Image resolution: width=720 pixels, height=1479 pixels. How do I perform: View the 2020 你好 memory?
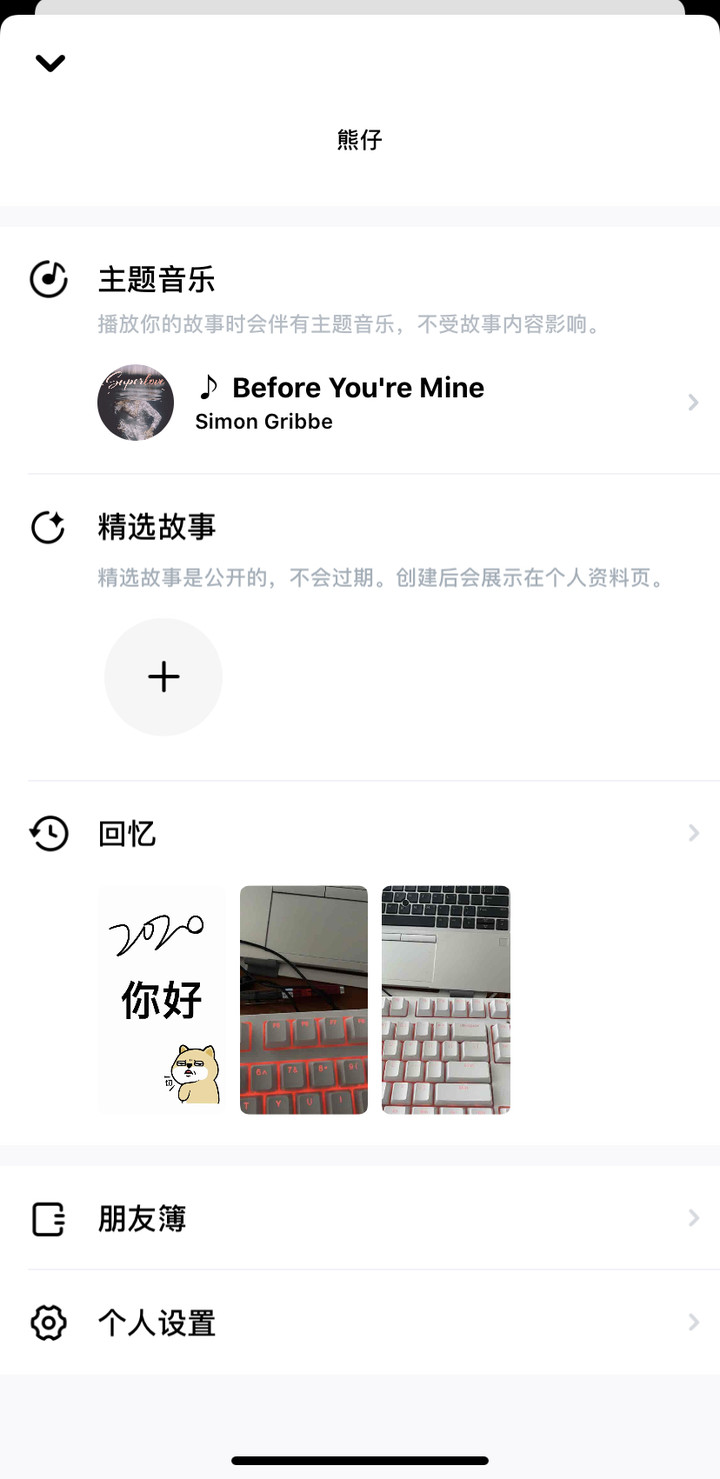coord(162,999)
